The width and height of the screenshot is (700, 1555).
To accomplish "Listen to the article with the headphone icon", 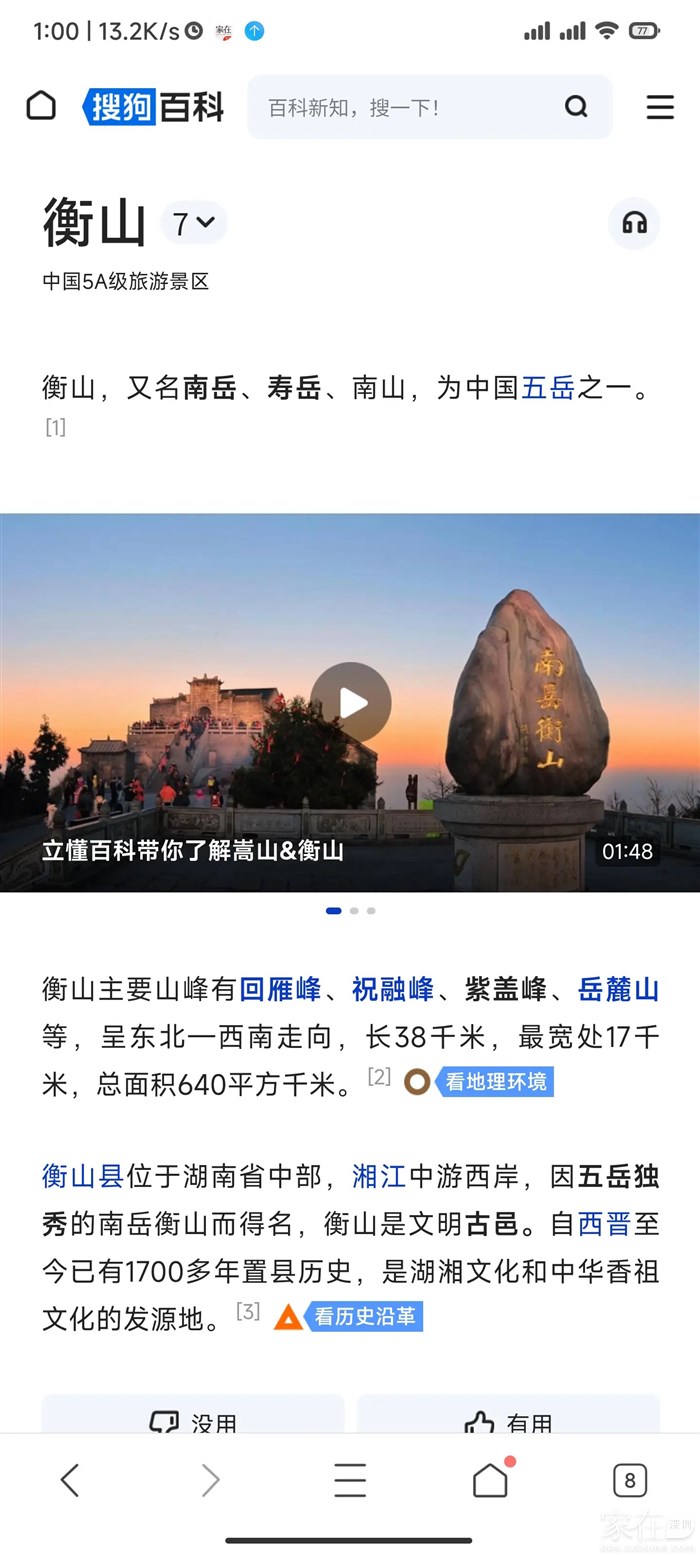I will (634, 223).
